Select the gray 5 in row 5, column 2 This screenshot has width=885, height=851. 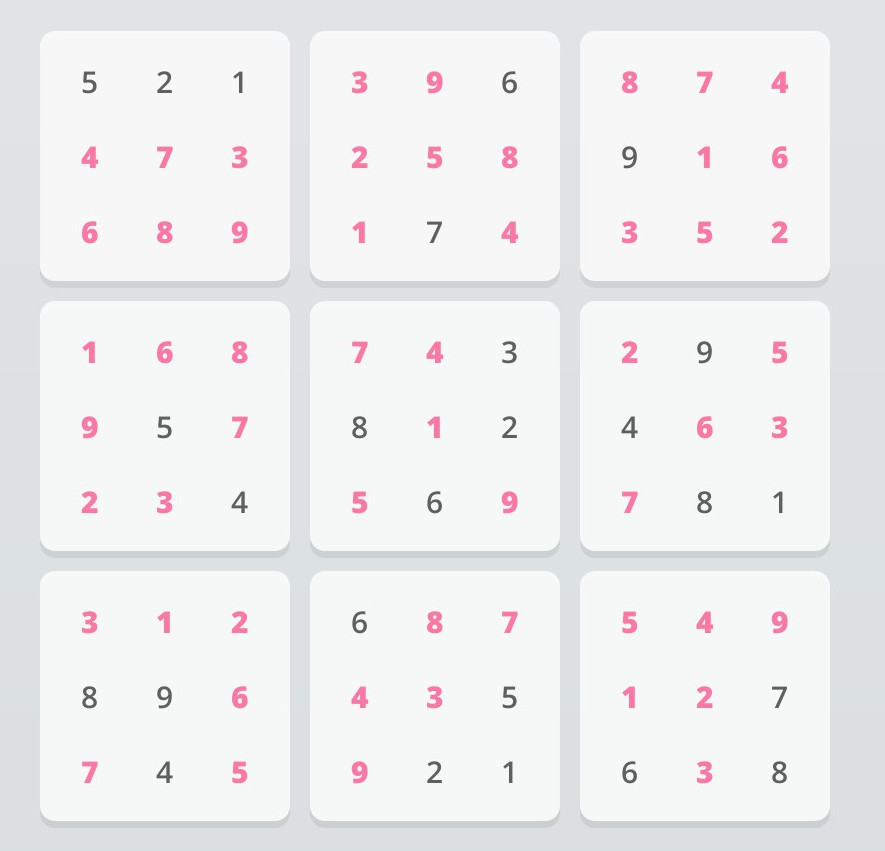tap(164, 427)
